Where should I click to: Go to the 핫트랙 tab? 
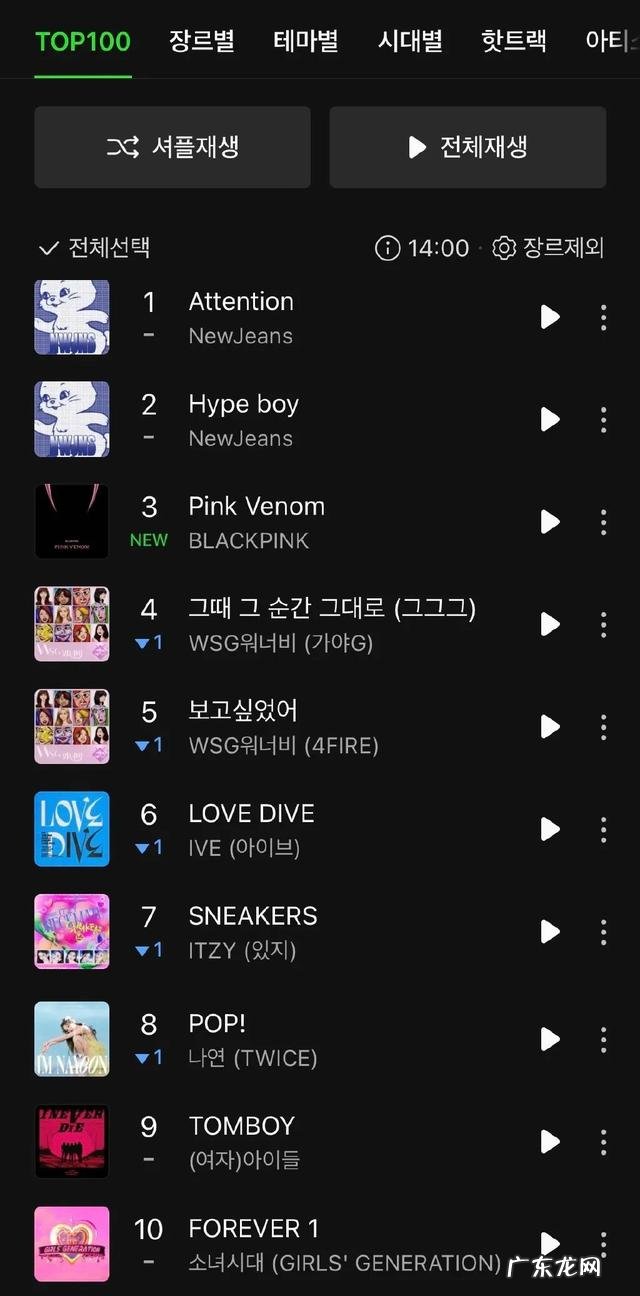(x=513, y=41)
